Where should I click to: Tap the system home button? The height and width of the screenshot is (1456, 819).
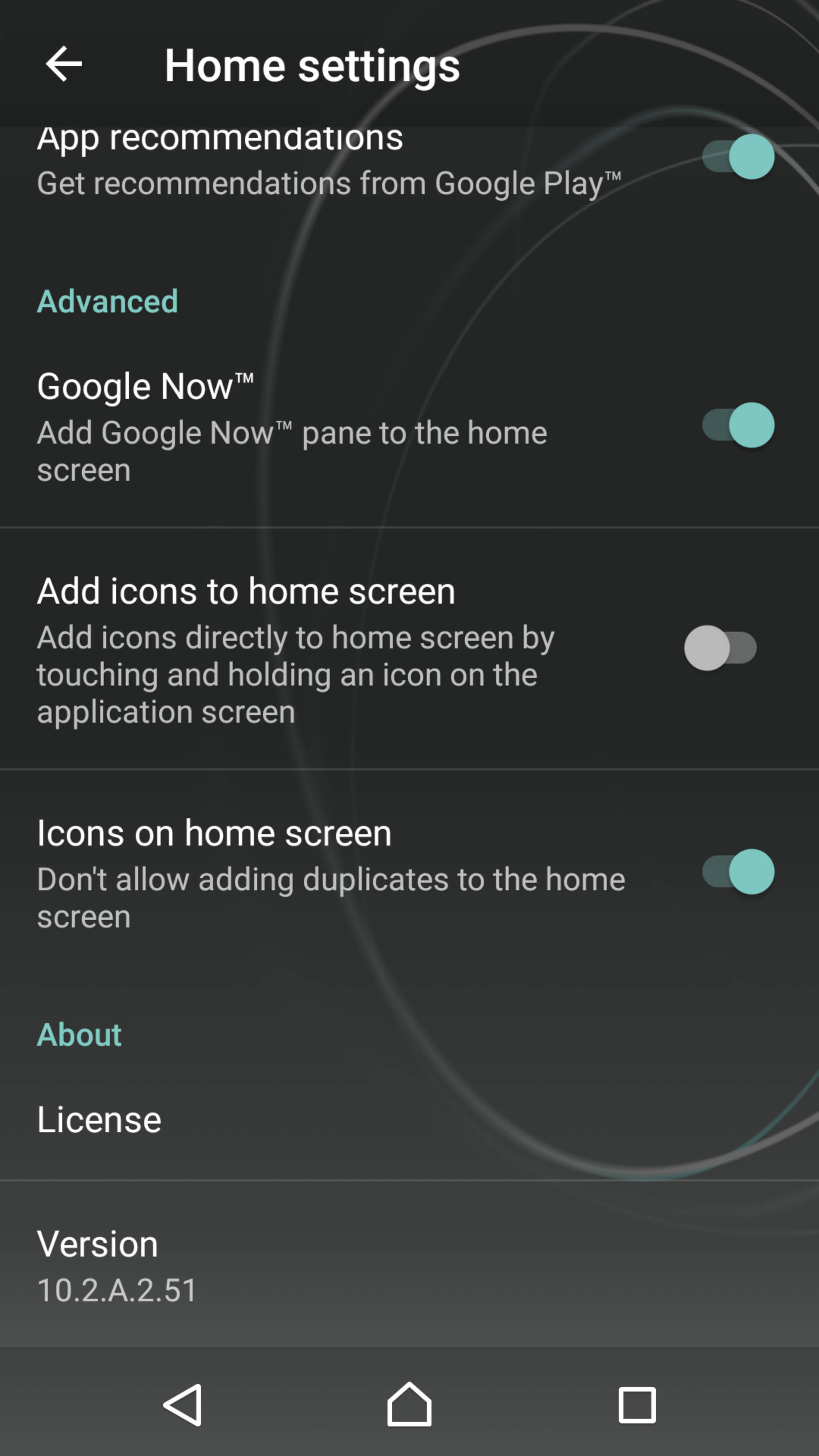pyautogui.click(x=409, y=1404)
